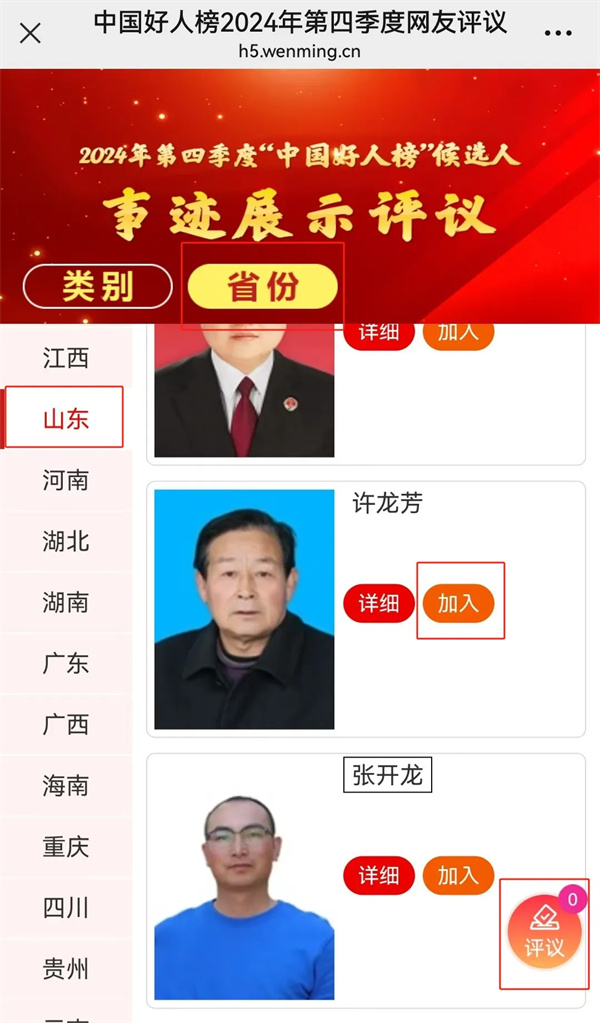The width and height of the screenshot is (600, 1023).
Task: Open 详细 details for 张开龙
Action: (x=379, y=875)
